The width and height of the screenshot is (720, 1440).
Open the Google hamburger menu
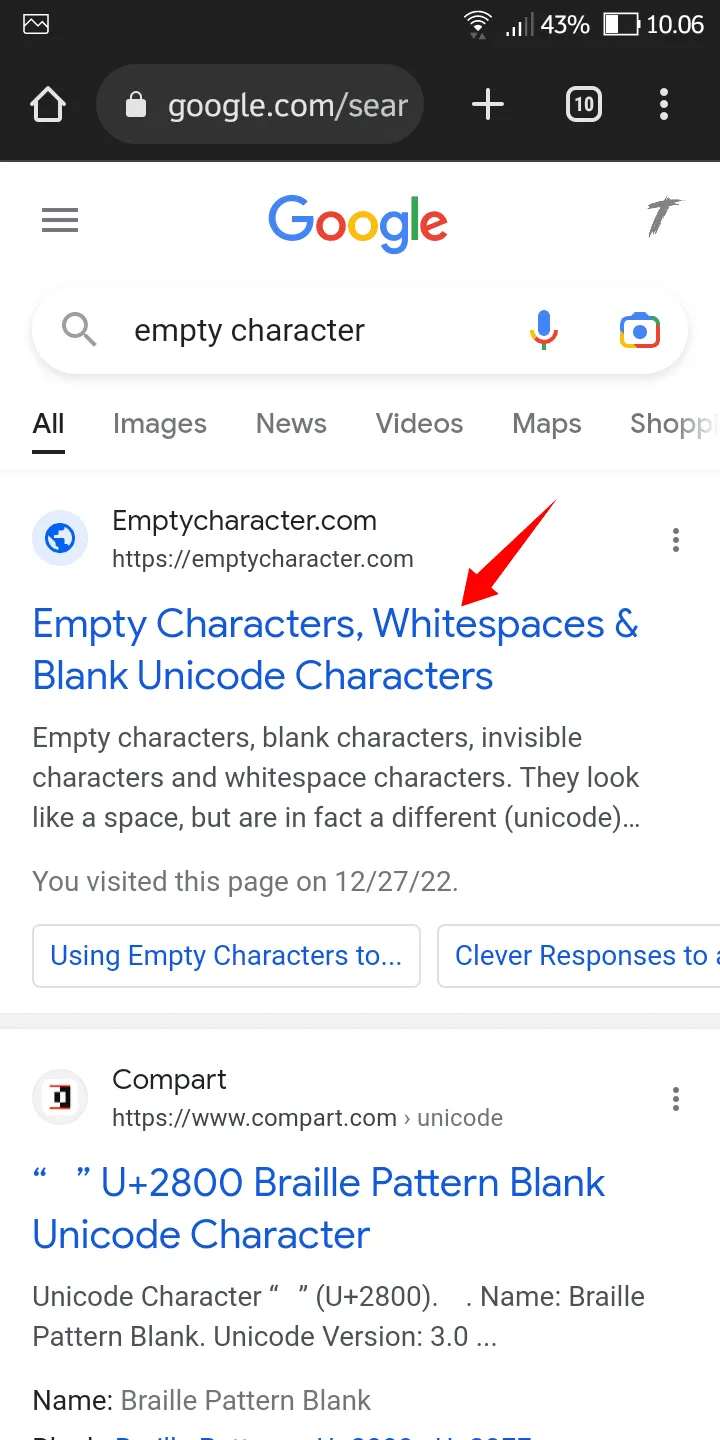coord(60,220)
